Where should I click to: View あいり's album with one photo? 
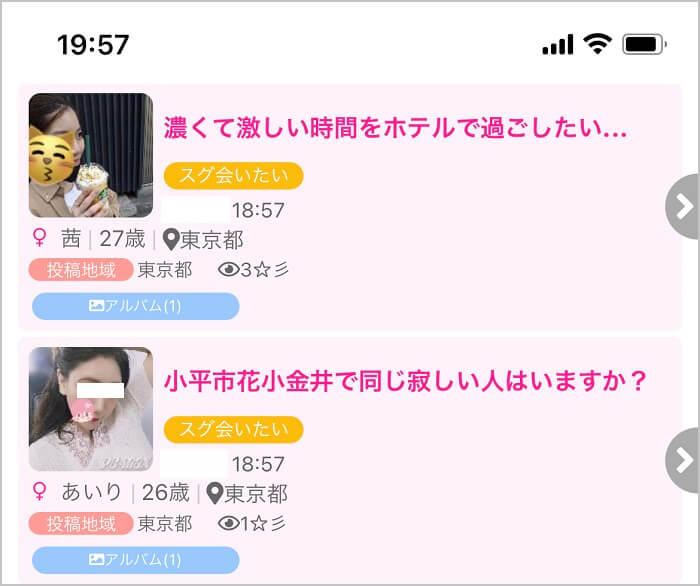(136, 560)
